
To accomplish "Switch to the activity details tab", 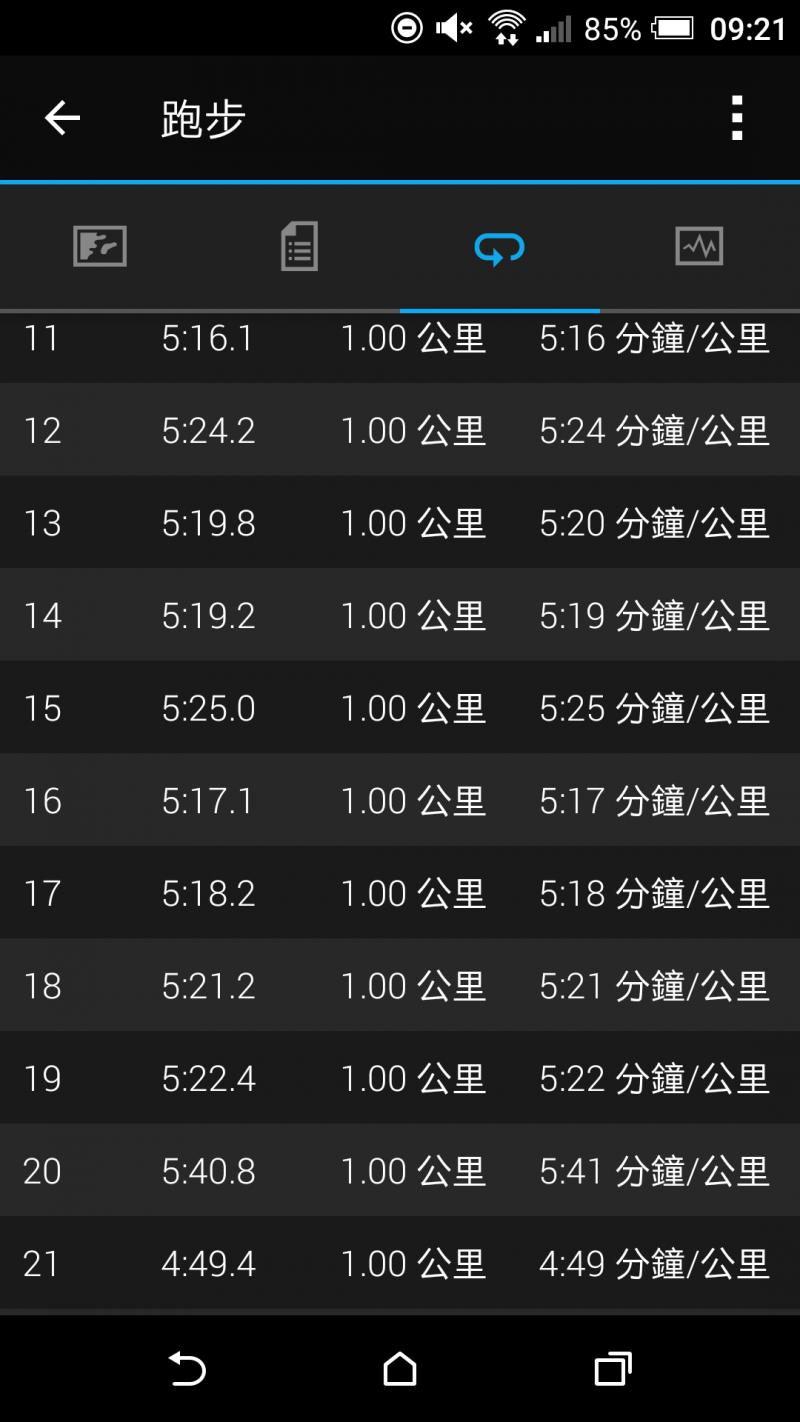I will click(x=299, y=246).
